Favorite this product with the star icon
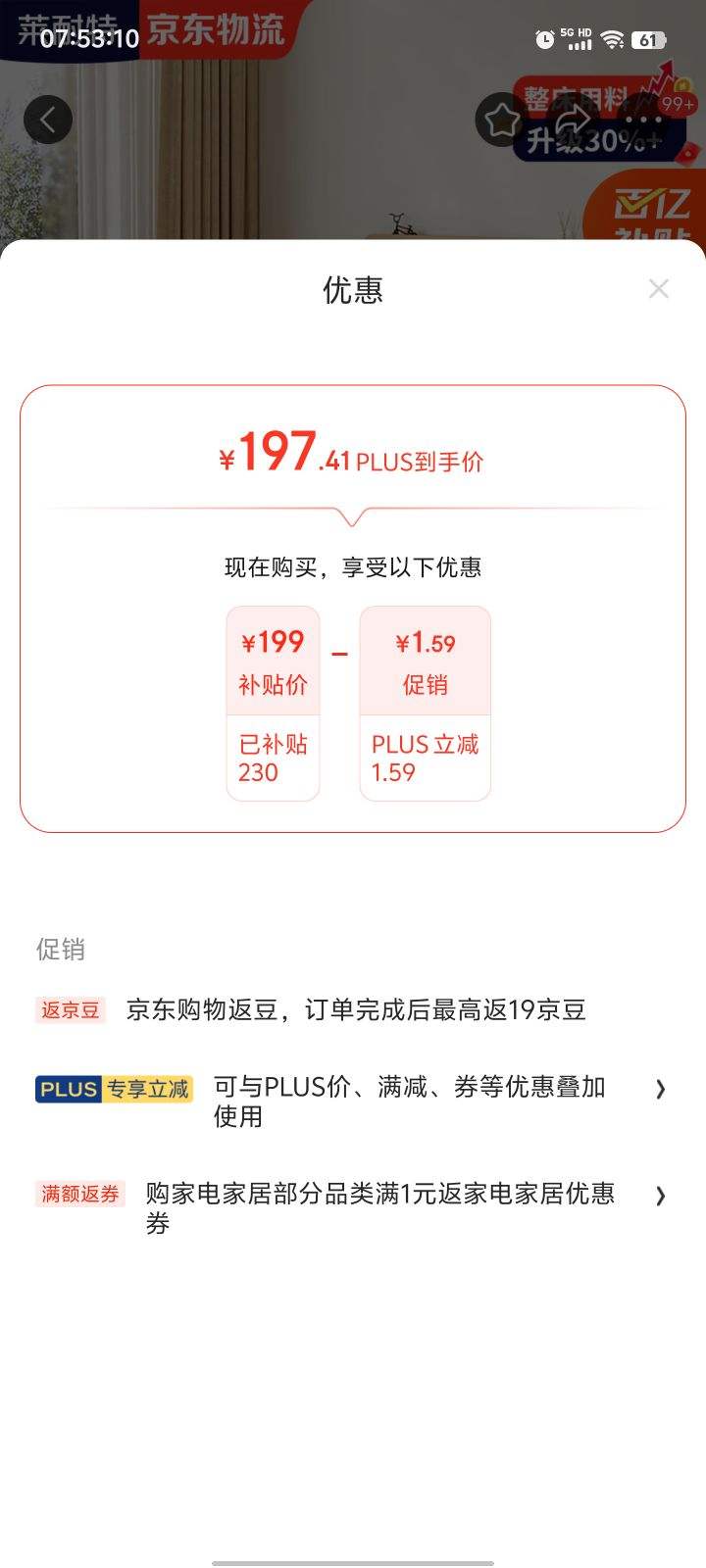The image size is (706, 1568). 502,120
